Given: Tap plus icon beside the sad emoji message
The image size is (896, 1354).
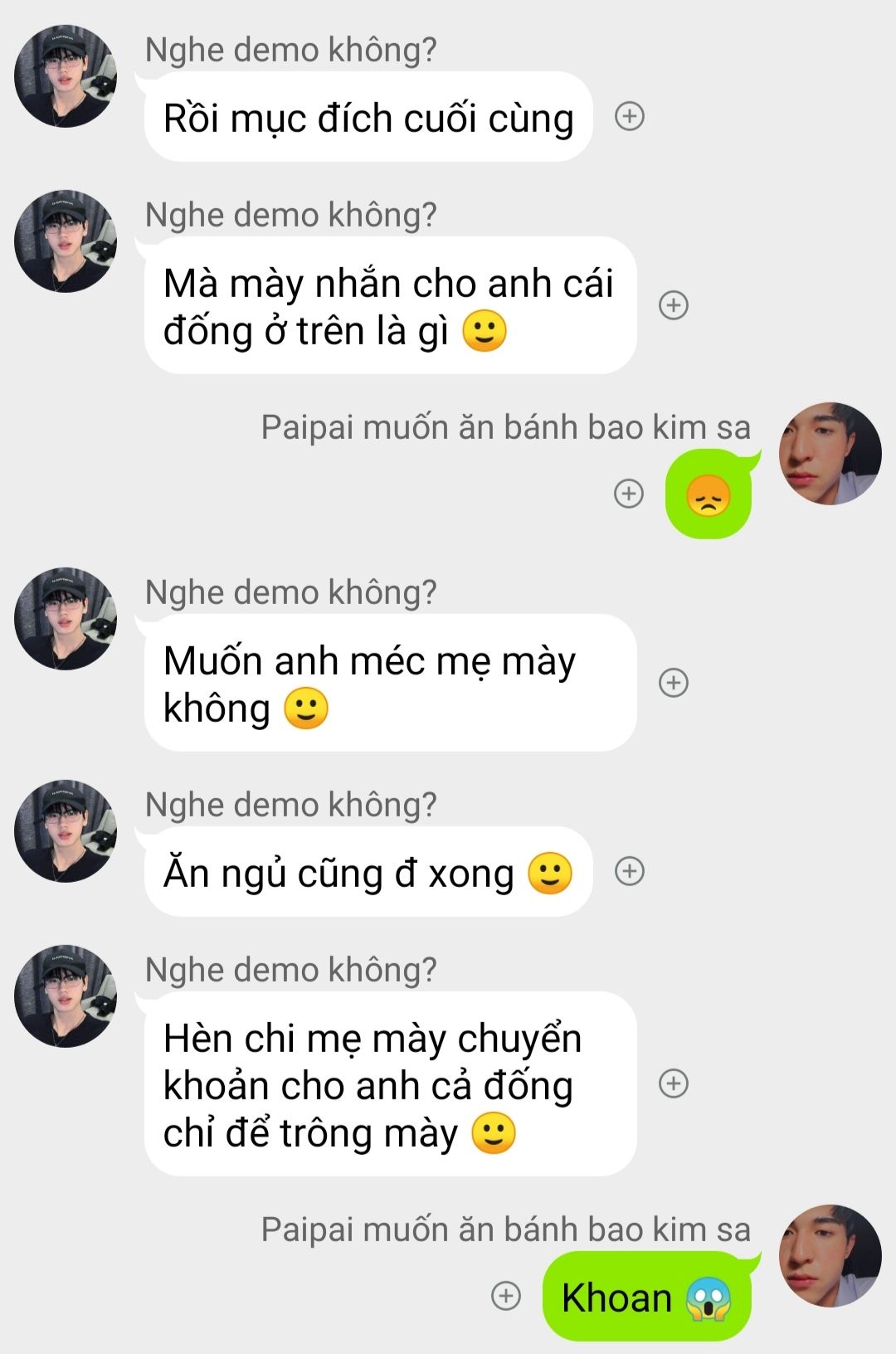Looking at the screenshot, I should pyautogui.click(x=629, y=494).
